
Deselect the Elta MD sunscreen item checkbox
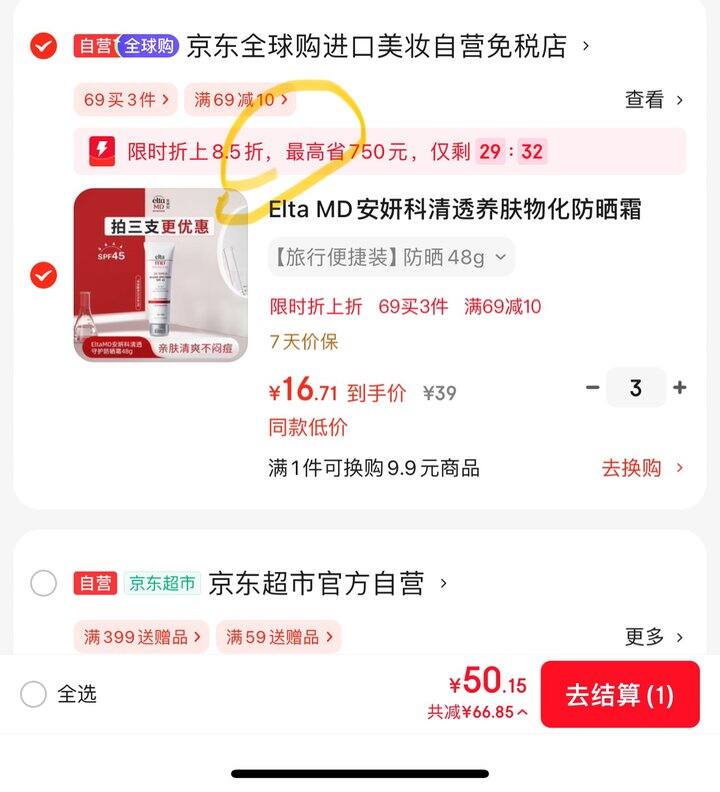43,275
